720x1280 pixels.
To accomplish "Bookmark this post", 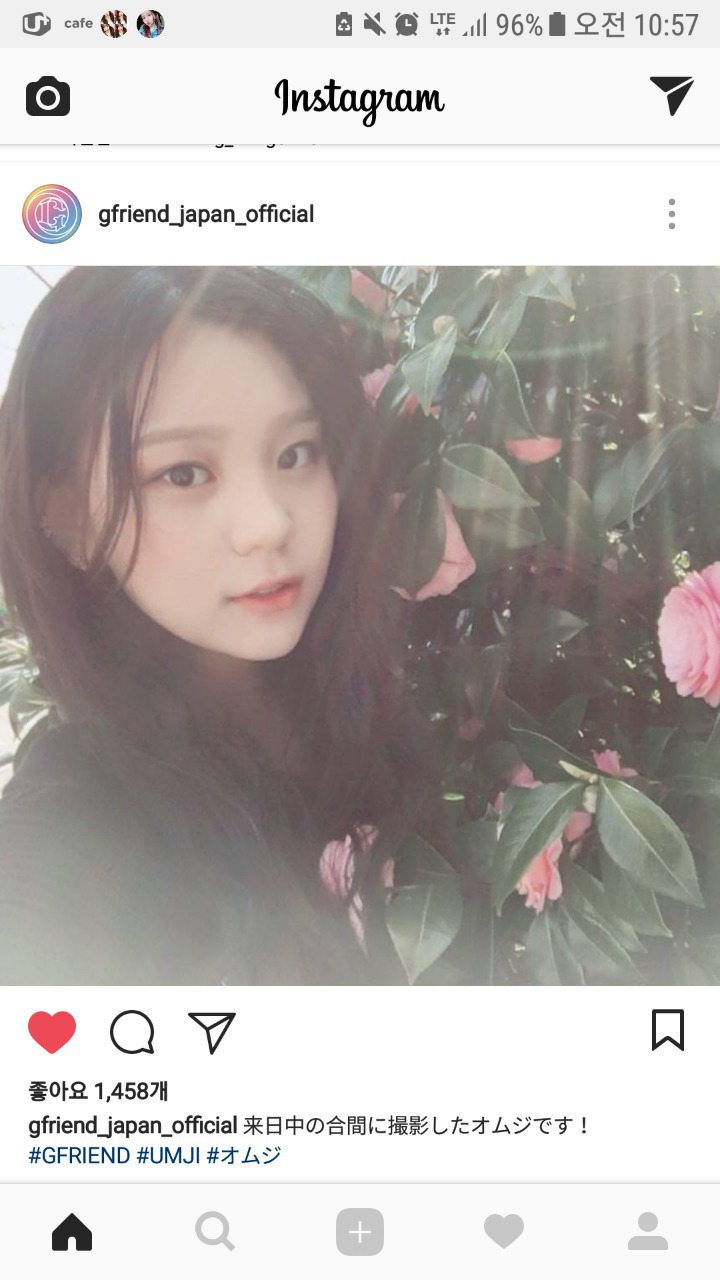I will tap(668, 1030).
